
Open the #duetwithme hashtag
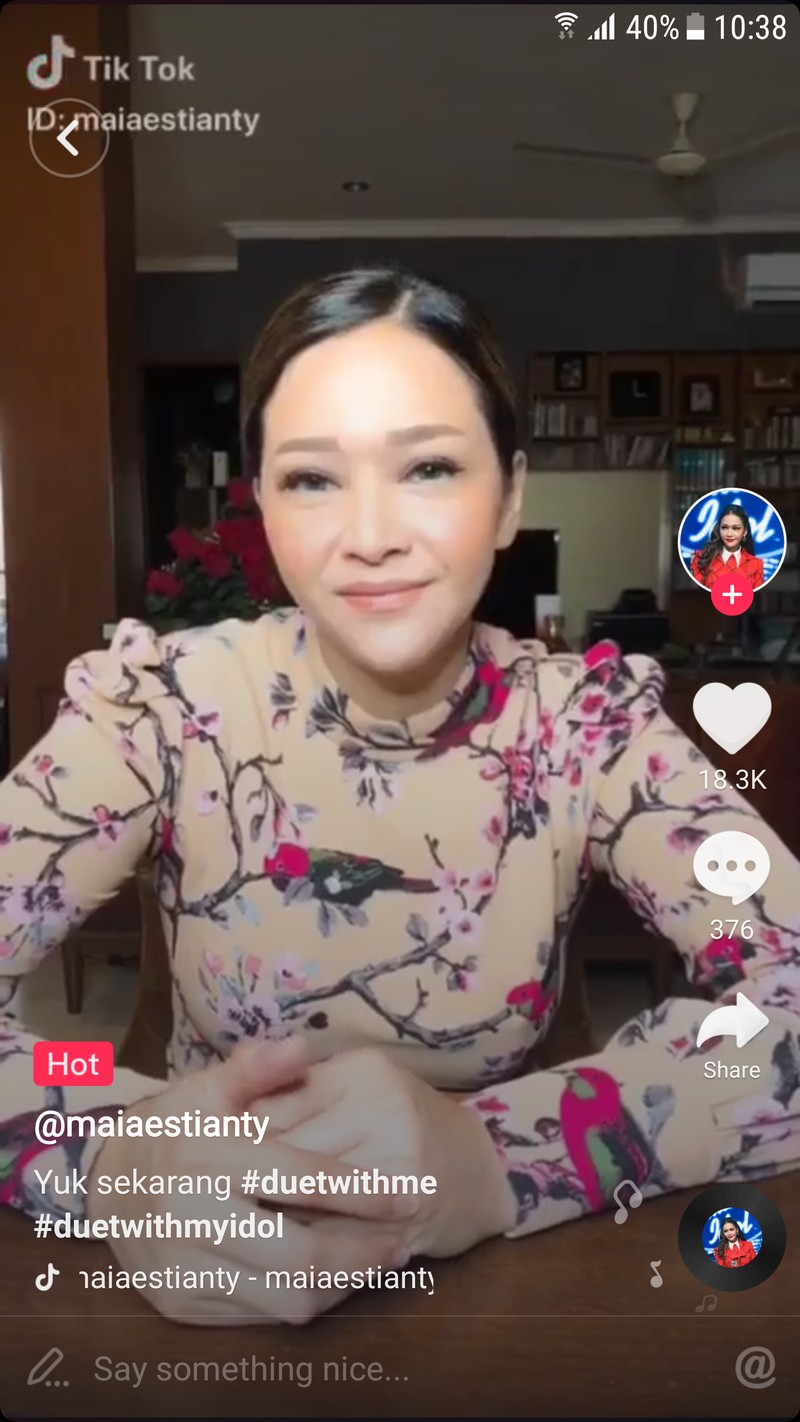339,1183
